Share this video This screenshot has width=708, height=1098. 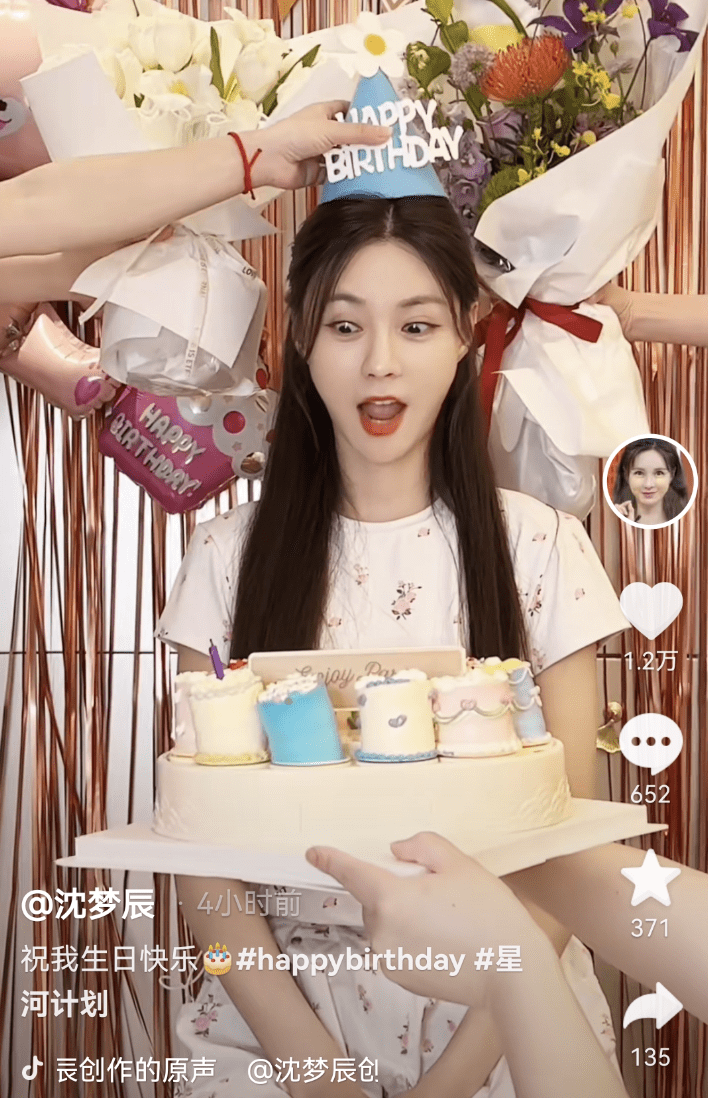tap(651, 1007)
